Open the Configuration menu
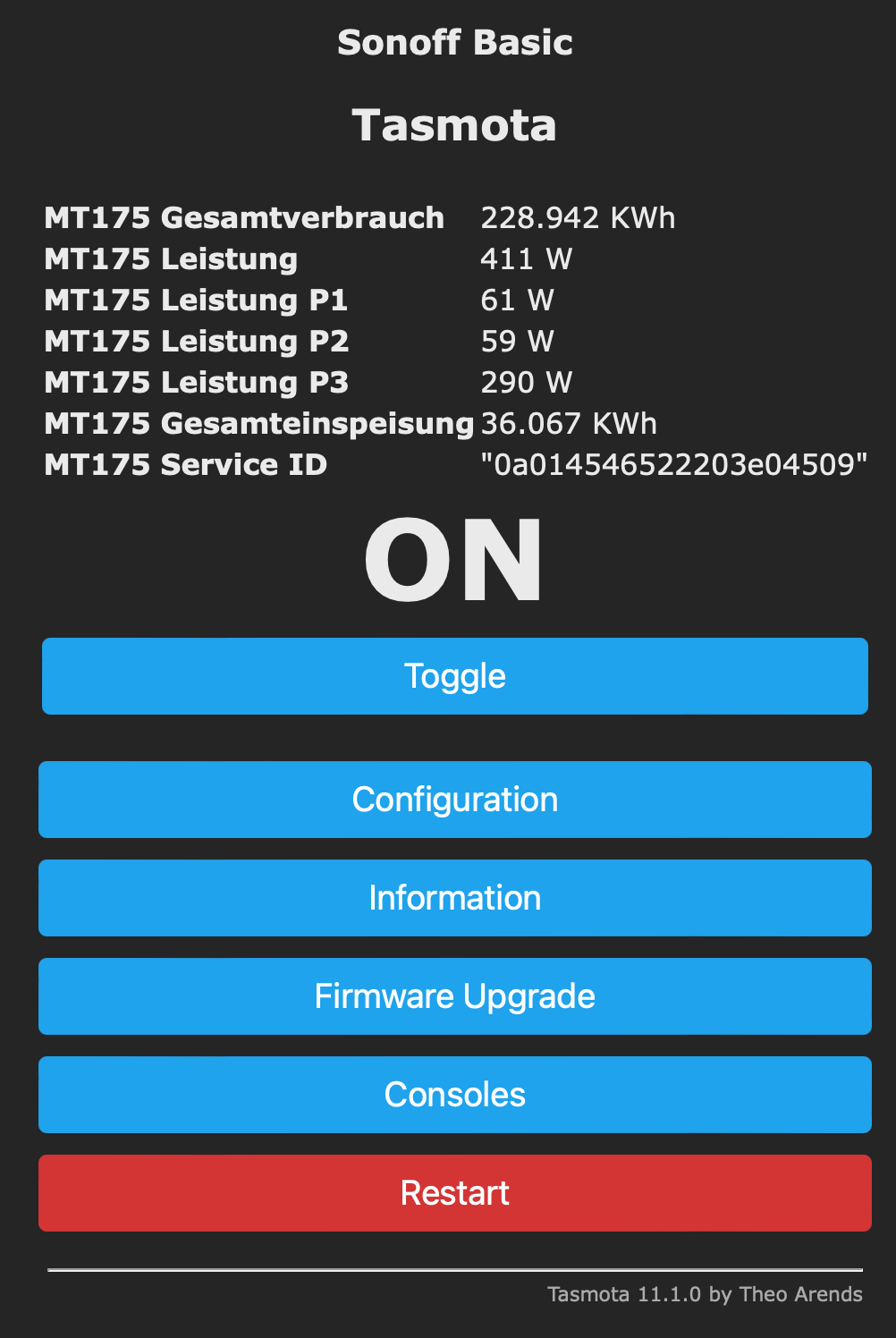This screenshot has width=896, height=1338. (x=454, y=800)
